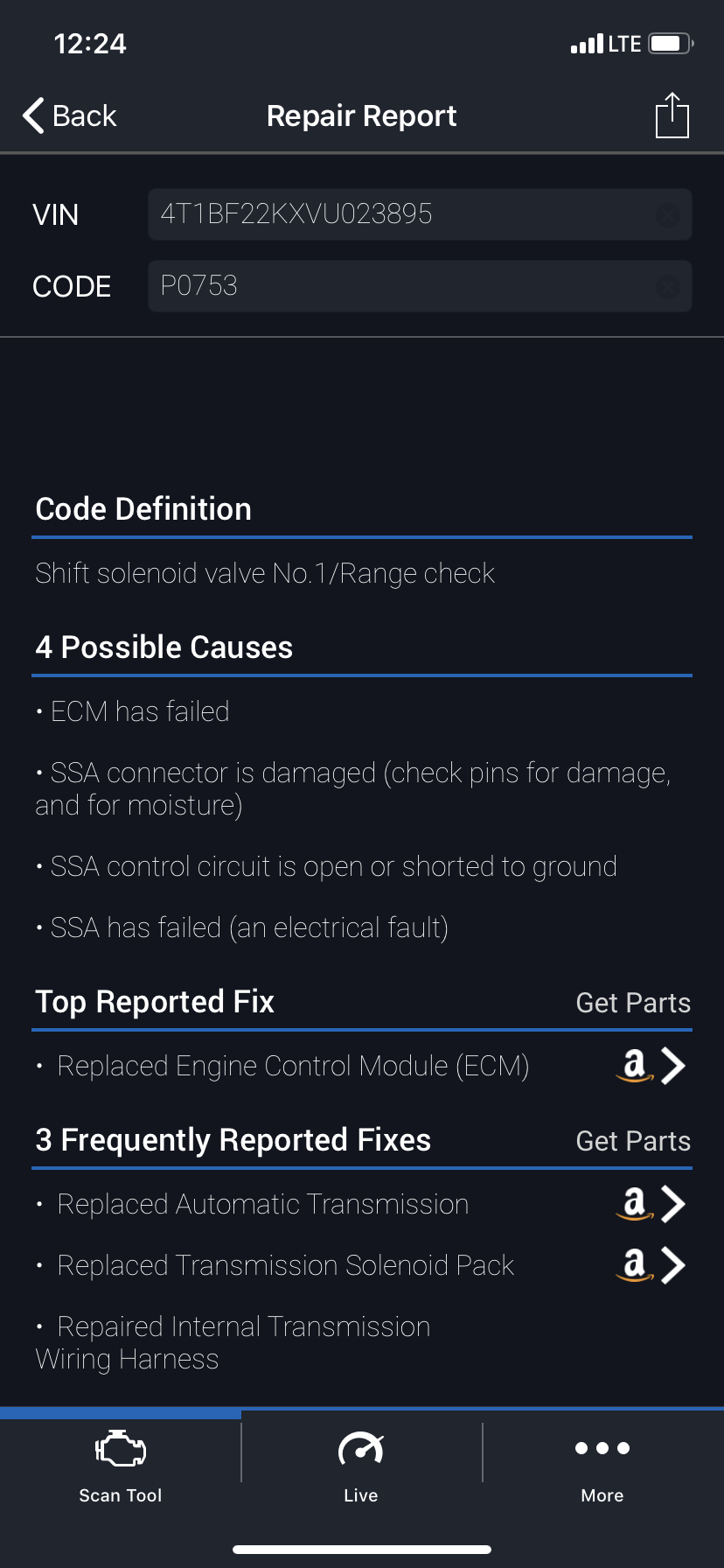Clear the VIN field
Image resolution: width=724 pixels, height=1568 pixels.
pyautogui.click(x=667, y=214)
